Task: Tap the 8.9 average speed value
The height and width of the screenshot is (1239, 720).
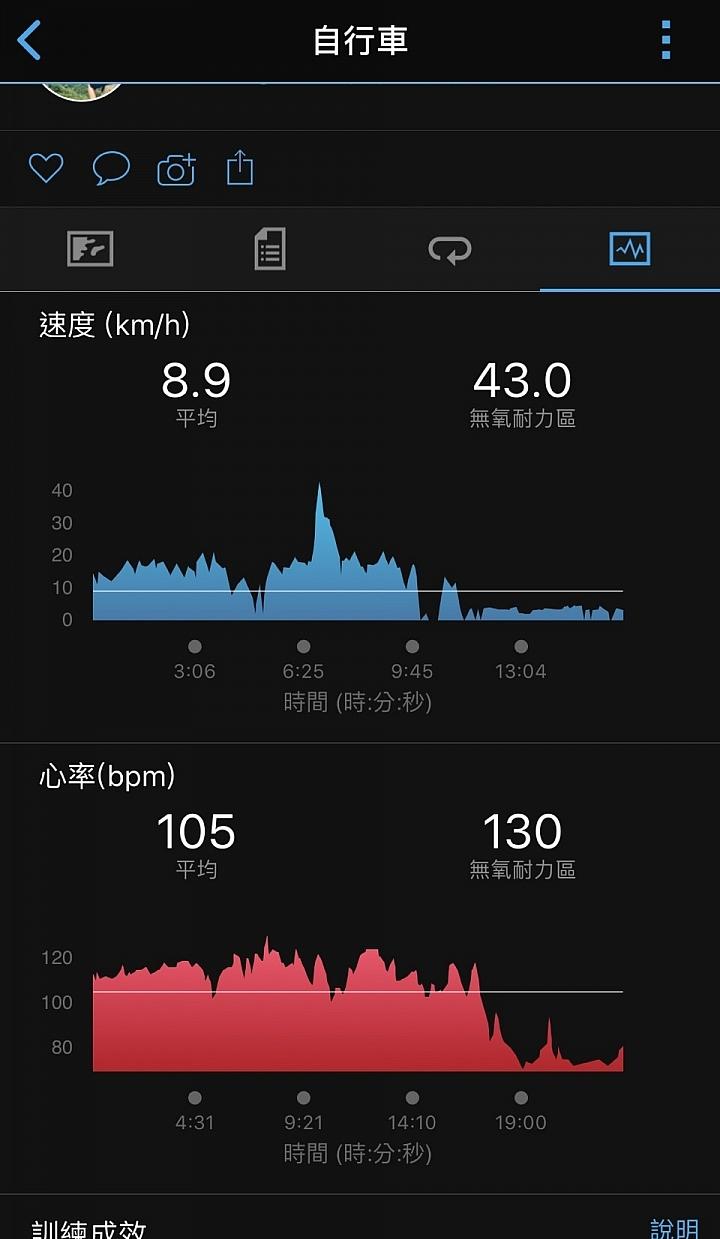Action: (196, 380)
